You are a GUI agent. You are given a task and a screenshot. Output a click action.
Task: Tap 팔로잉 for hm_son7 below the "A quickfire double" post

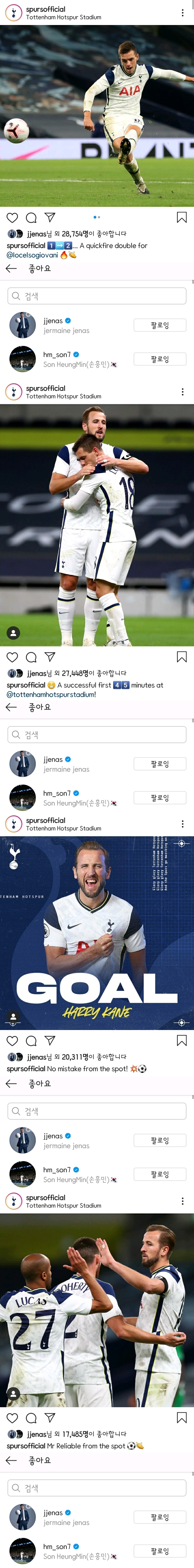[160, 359]
